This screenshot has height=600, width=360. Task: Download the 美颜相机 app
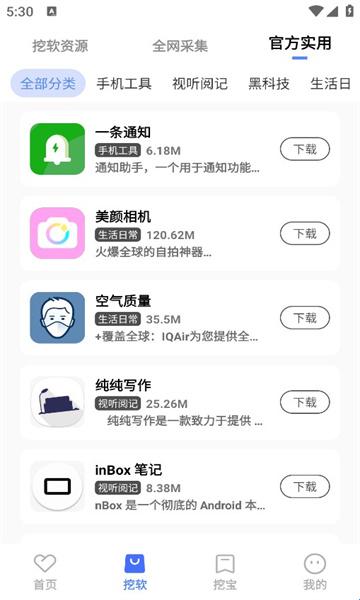pos(305,233)
